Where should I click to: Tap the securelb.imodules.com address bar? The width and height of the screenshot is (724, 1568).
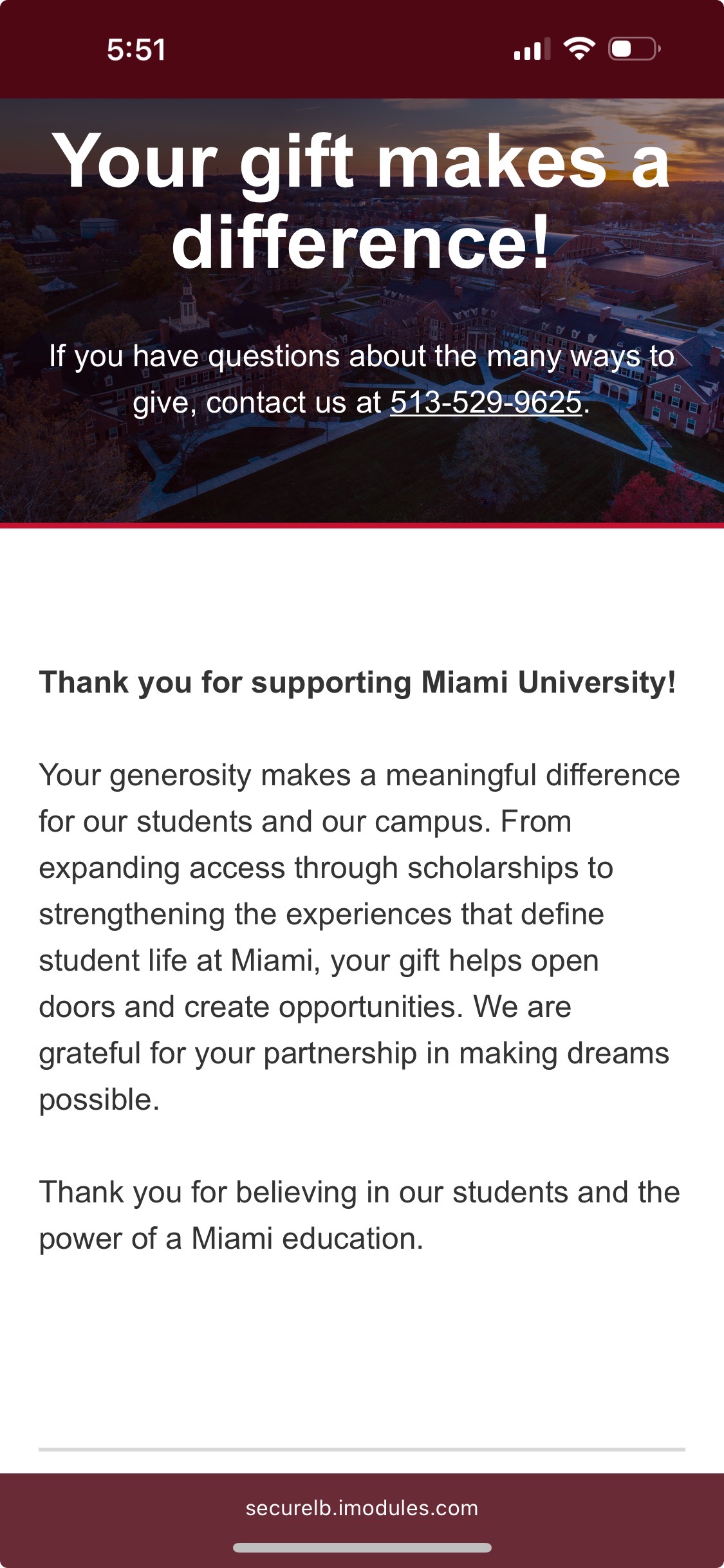[x=362, y=1507]
